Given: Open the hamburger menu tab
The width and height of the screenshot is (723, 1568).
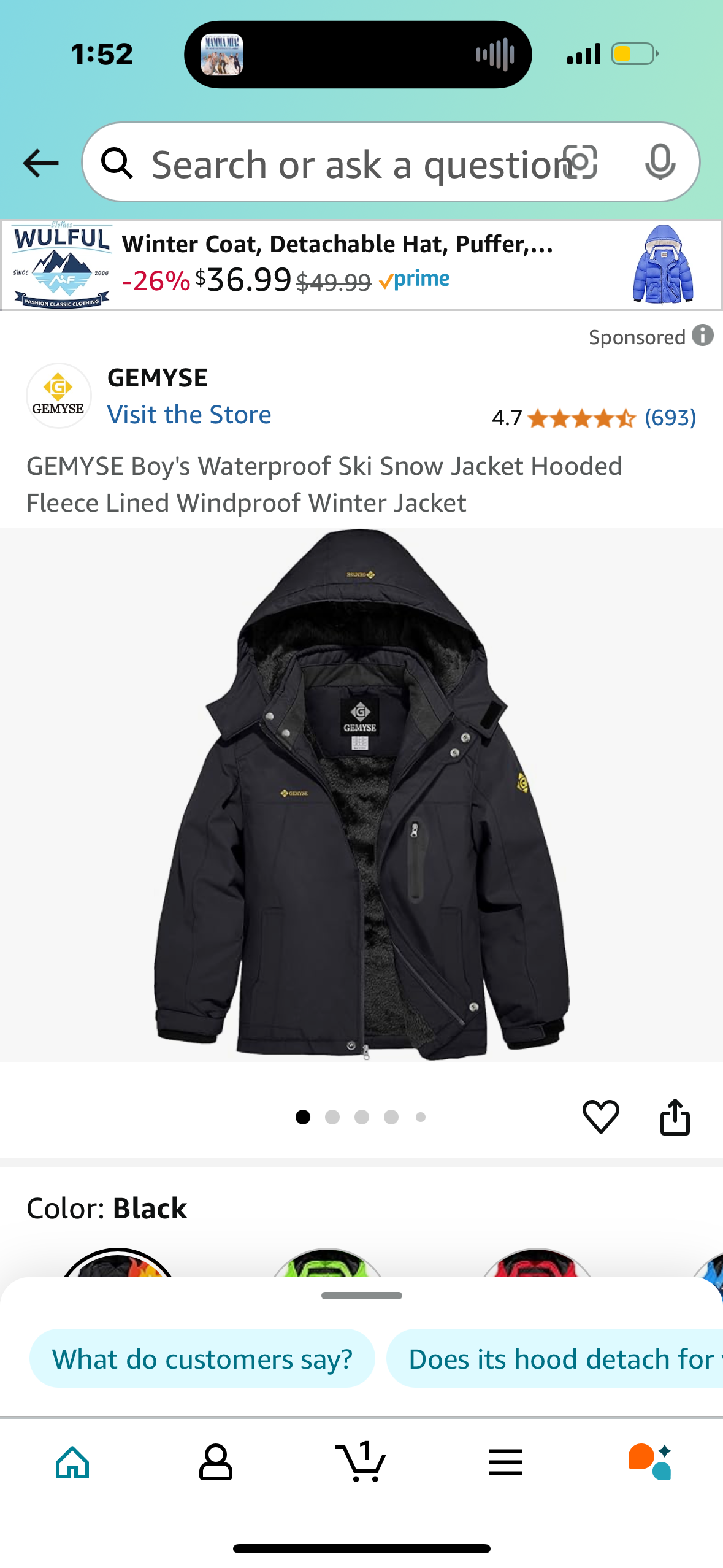Looking at the screenshot, I should coord(505,1462).
